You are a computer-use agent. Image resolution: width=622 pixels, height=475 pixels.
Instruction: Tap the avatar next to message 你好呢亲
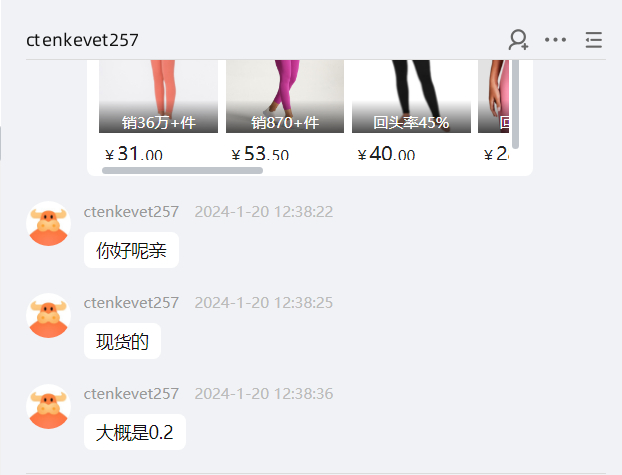pos(48,224)
